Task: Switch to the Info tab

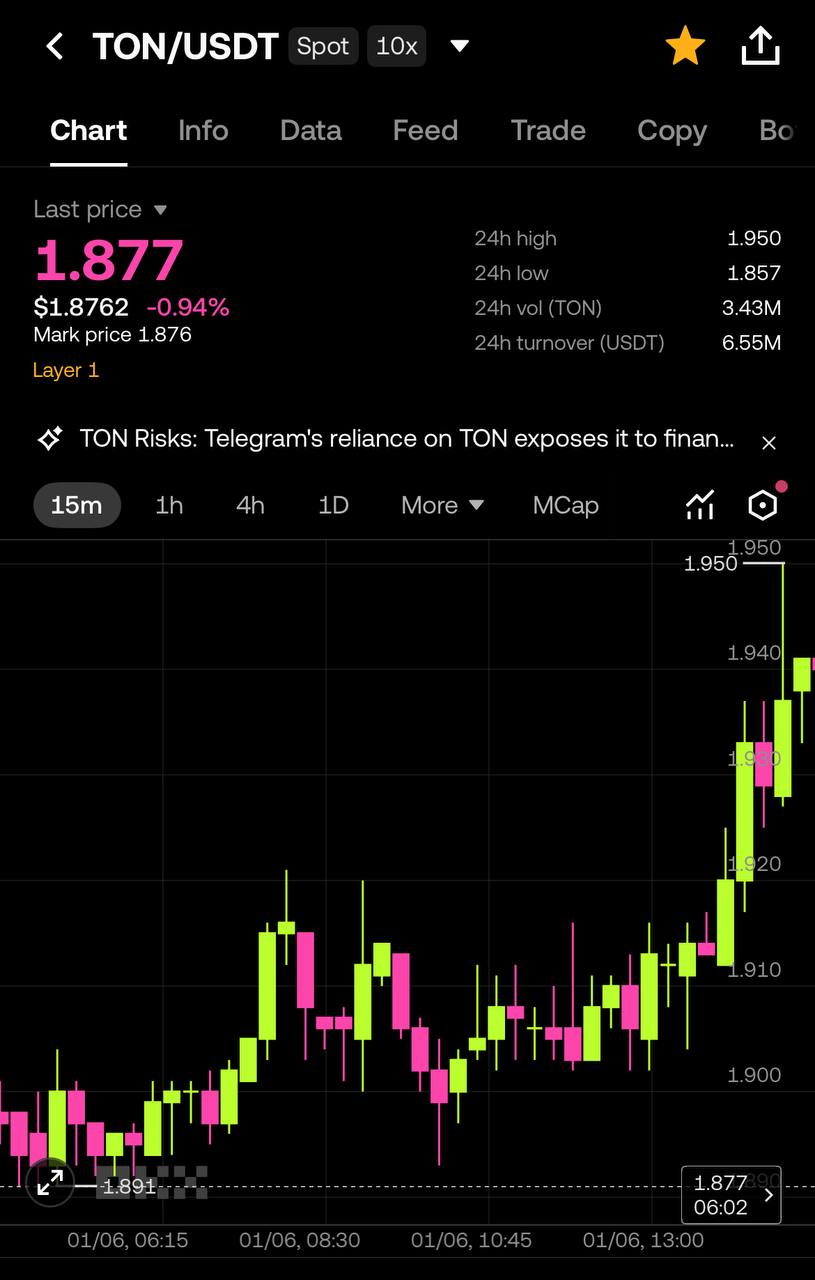Action: tap(203, 131)
